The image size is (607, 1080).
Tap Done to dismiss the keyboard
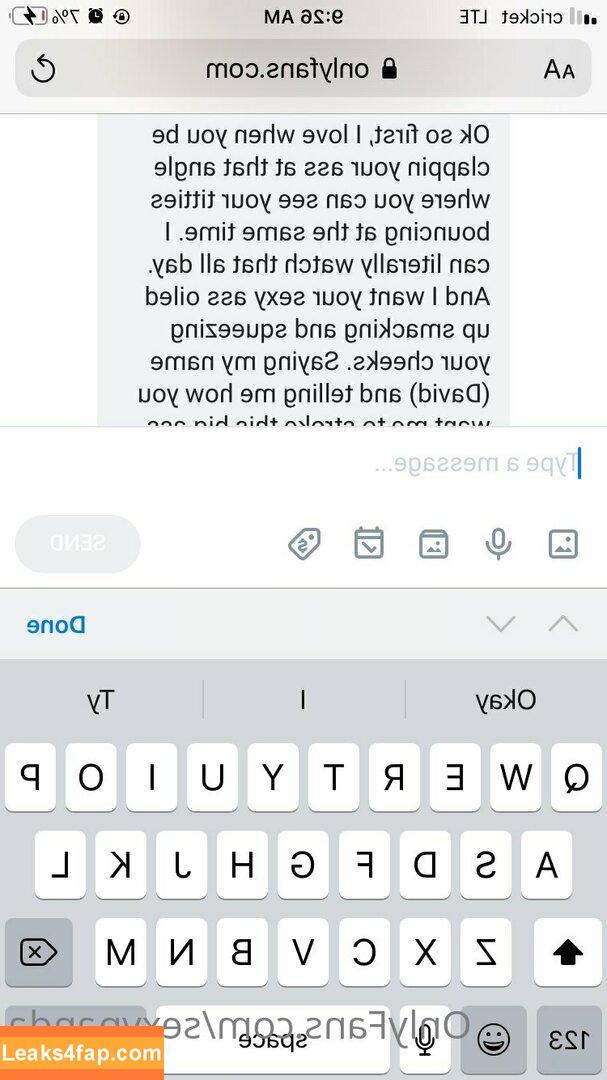coord(56,625)
